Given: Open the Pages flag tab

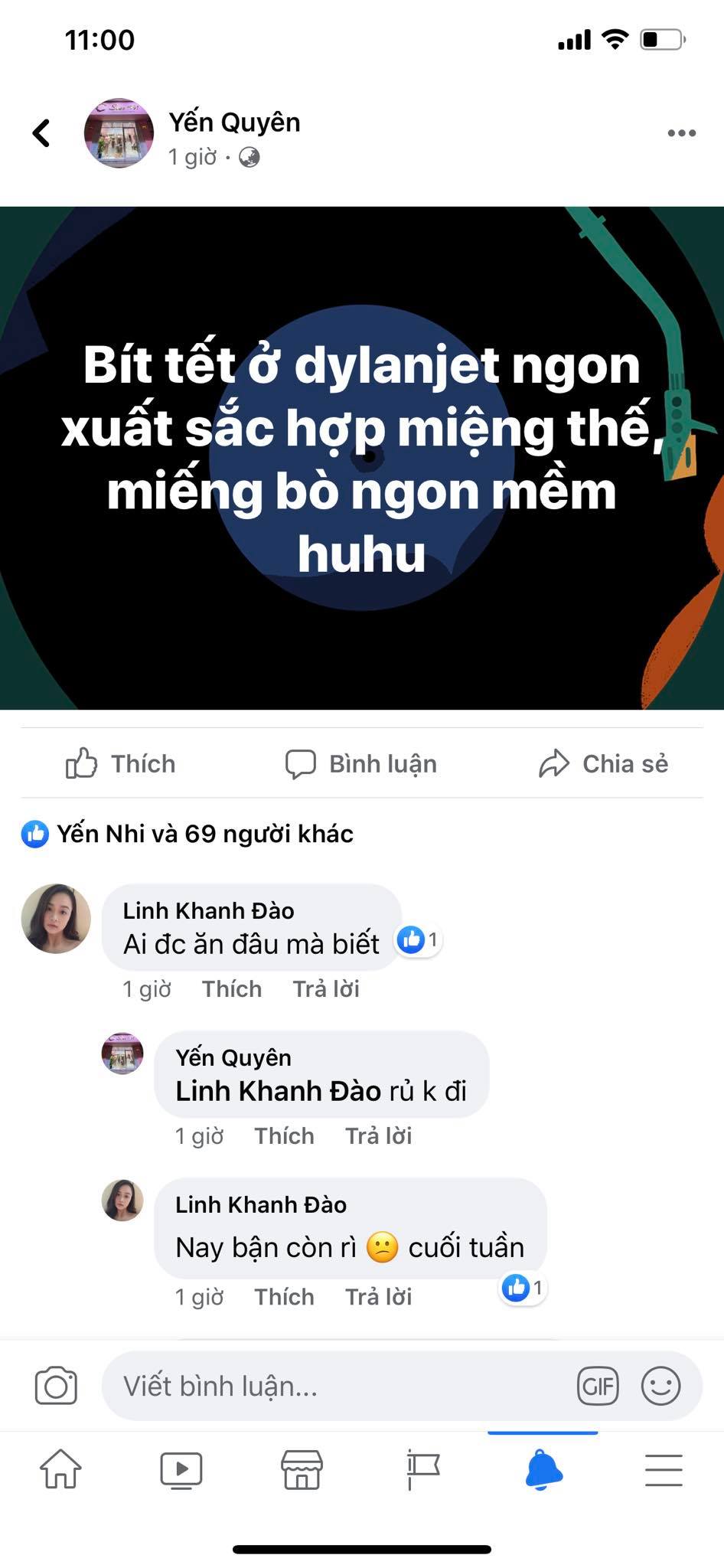Looking at the screenshot, I should [422, 1470].
